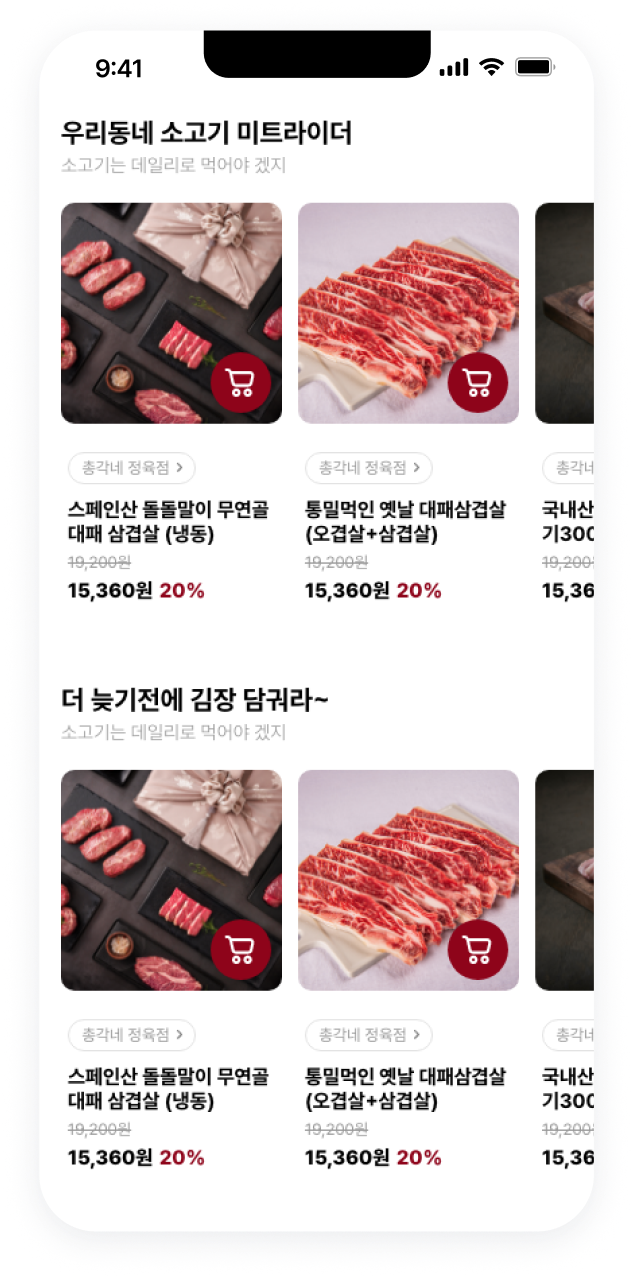Open 총각네 정육점 chip above 통밀먹인 대패삼겹살 in 우리동네 소고기
Viewport: 631px width, 1277px height.
(x=368, y=467)
